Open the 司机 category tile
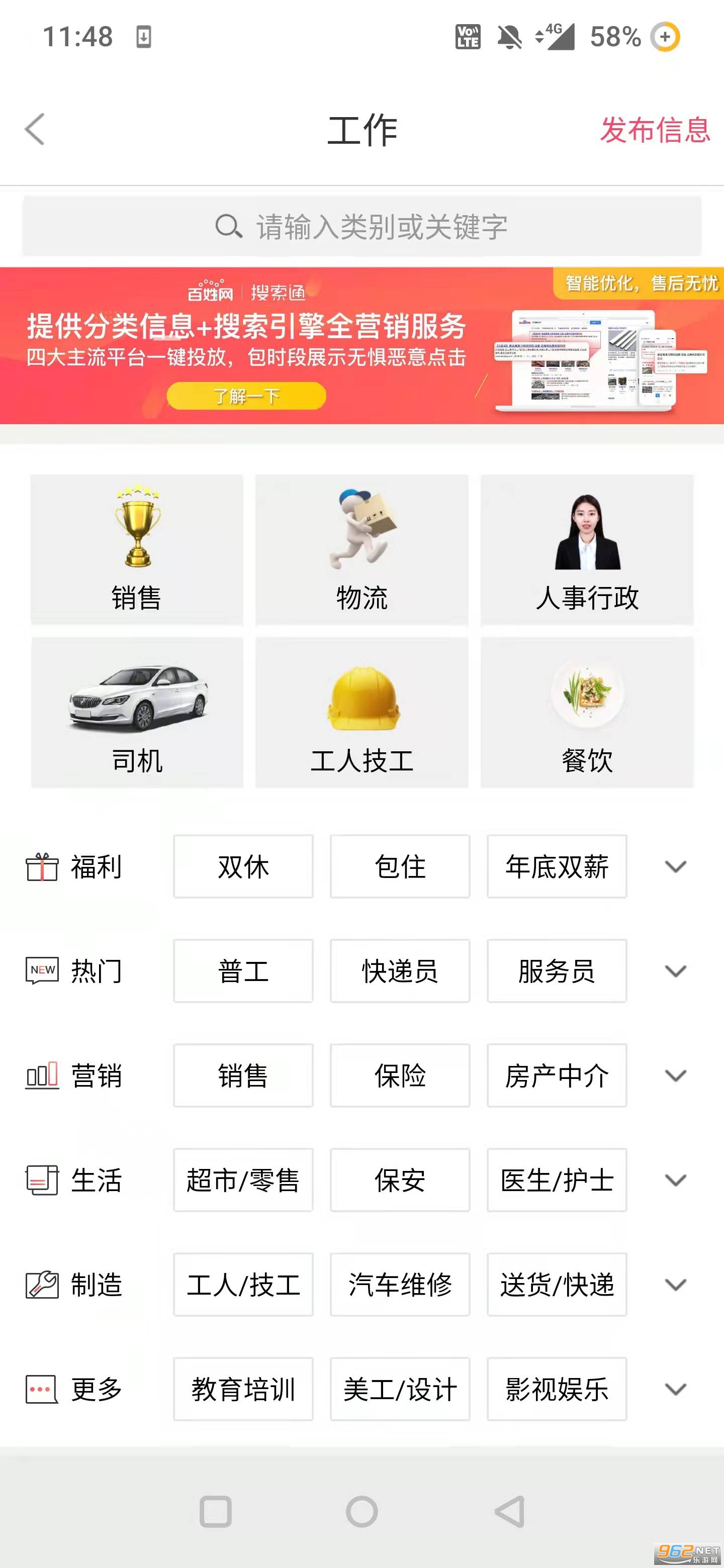Viewport: 724px width, 1568px height. pos(137,712)
